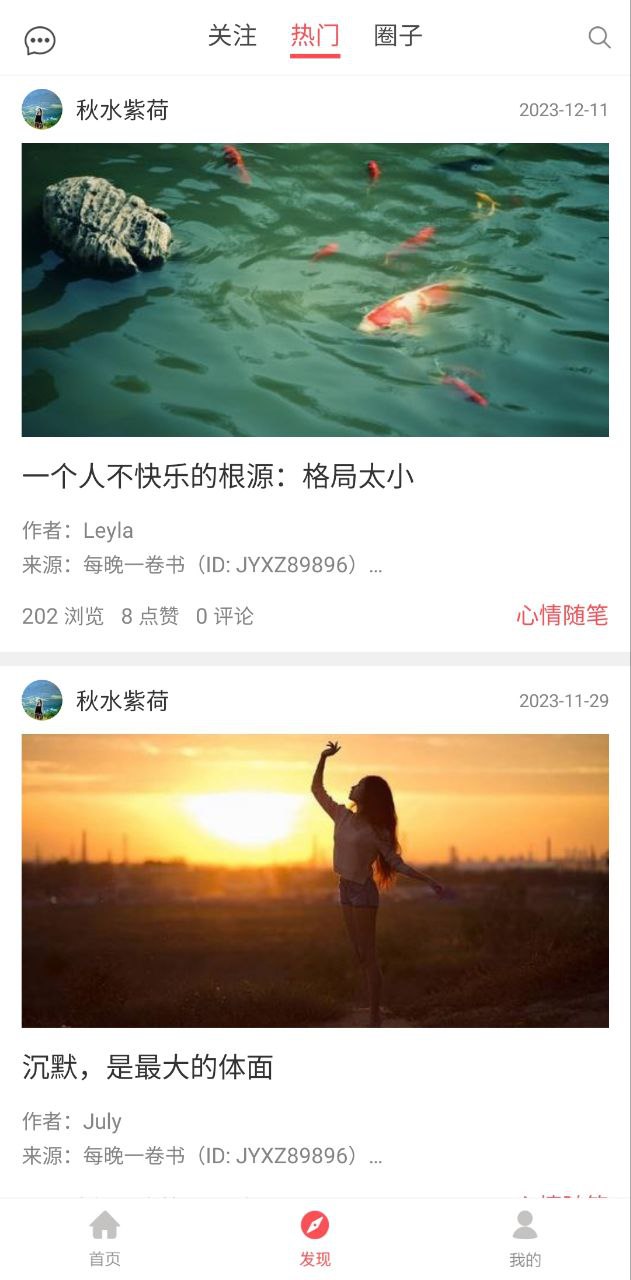
Task: Open the sunset silhouette article image
Action: click(315, 880)
